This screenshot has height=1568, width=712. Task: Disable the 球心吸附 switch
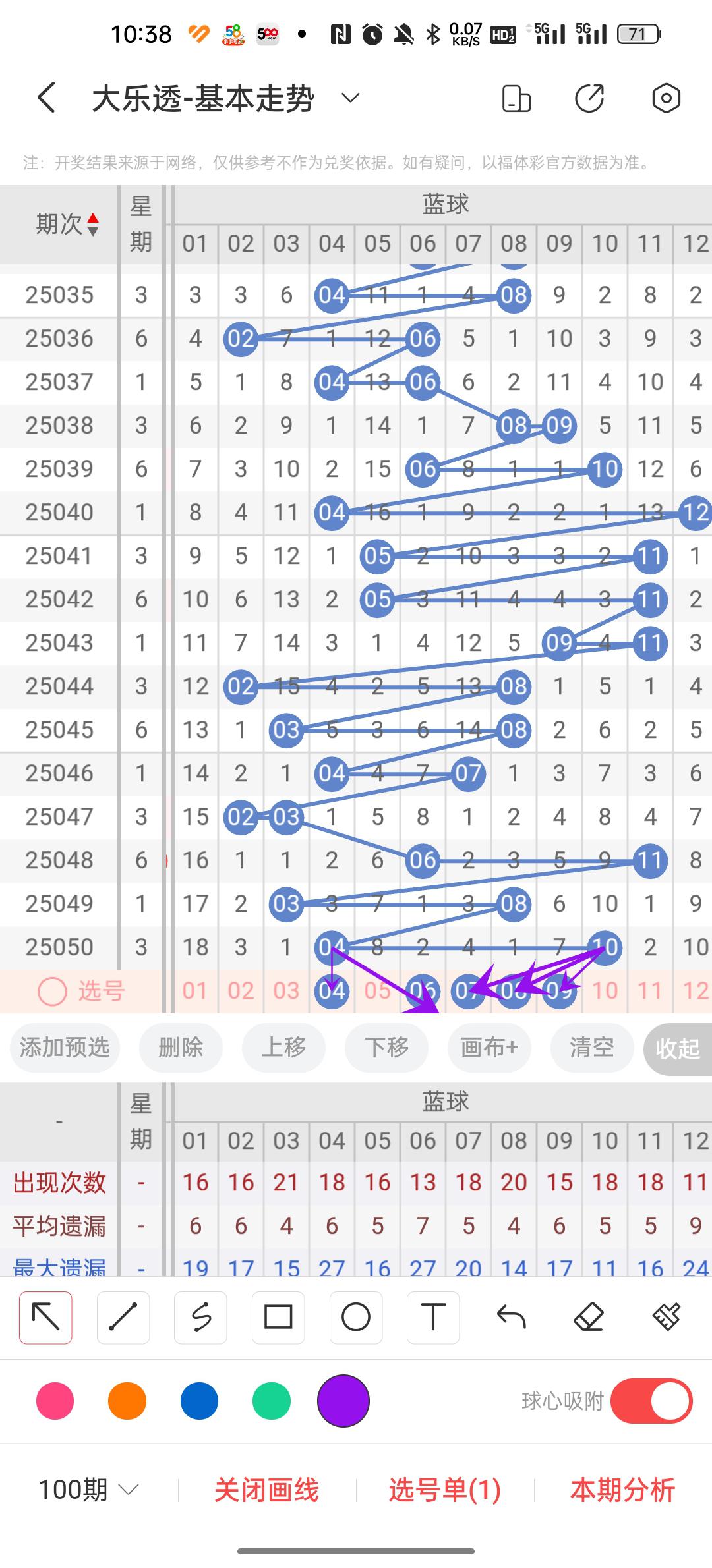coord(651,1401)
